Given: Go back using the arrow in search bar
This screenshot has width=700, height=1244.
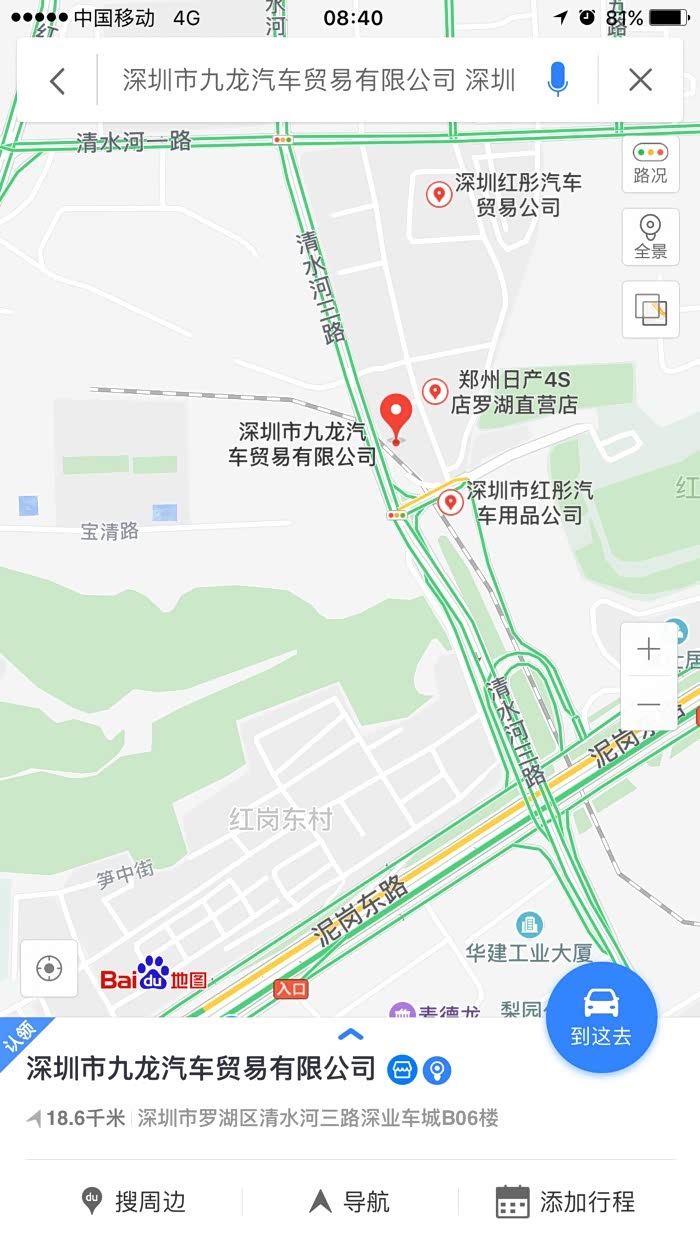Looking at the screenshot, I should click(57, 81).
